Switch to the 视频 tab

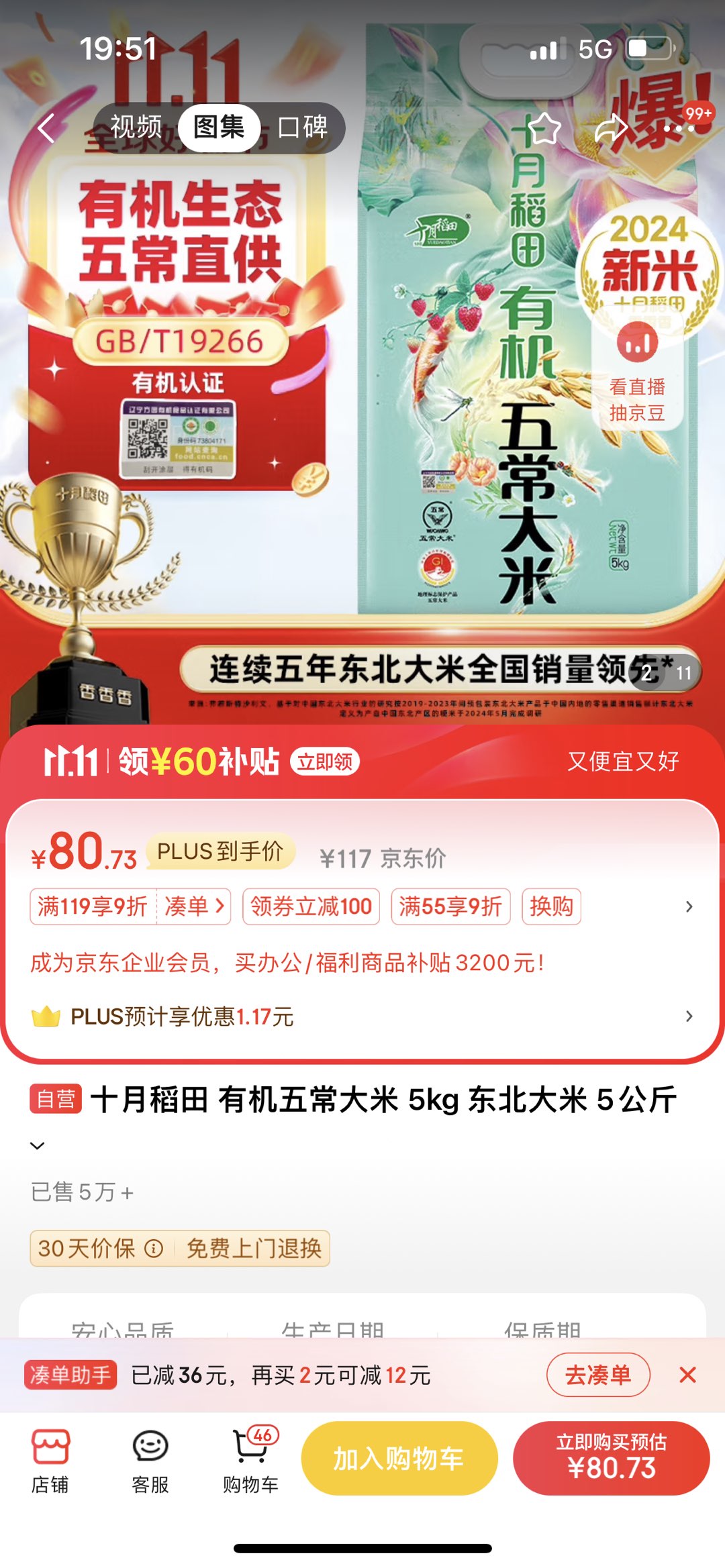136,127
